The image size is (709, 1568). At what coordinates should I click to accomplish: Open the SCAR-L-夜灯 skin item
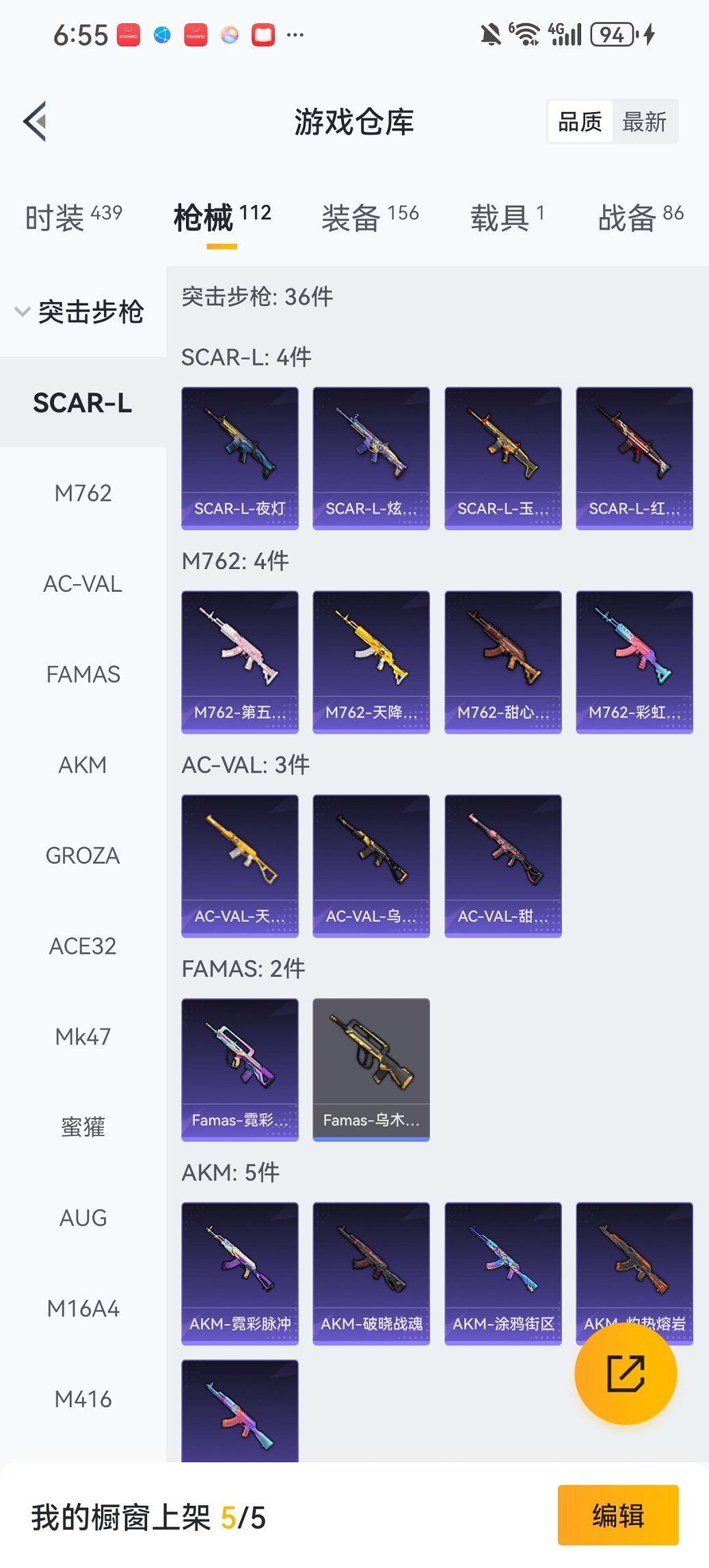pyautogui.click(x=240, y=458)
